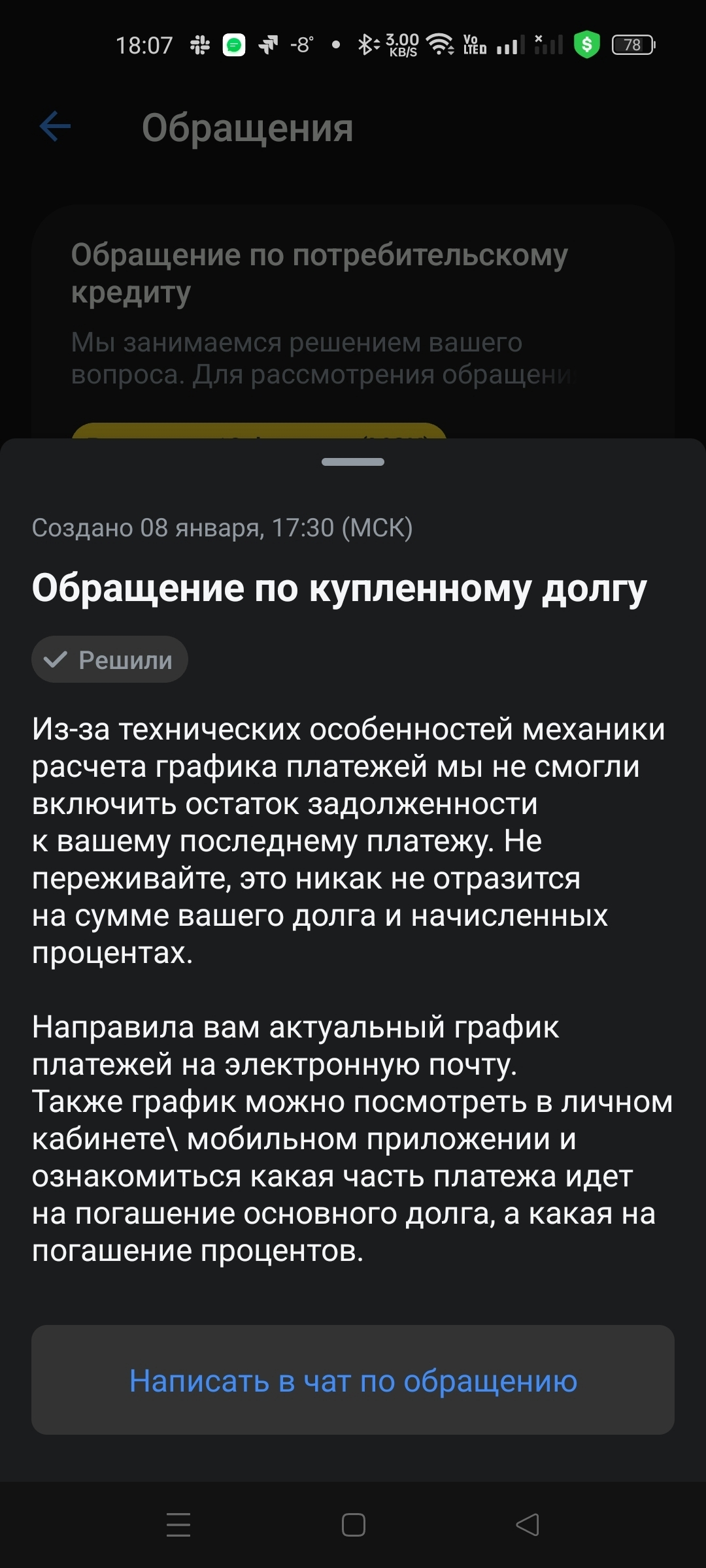The height and width of the screenshot is (1568, 706).
Task: Tap the system back navigation button
Action: click(527, 1525)
